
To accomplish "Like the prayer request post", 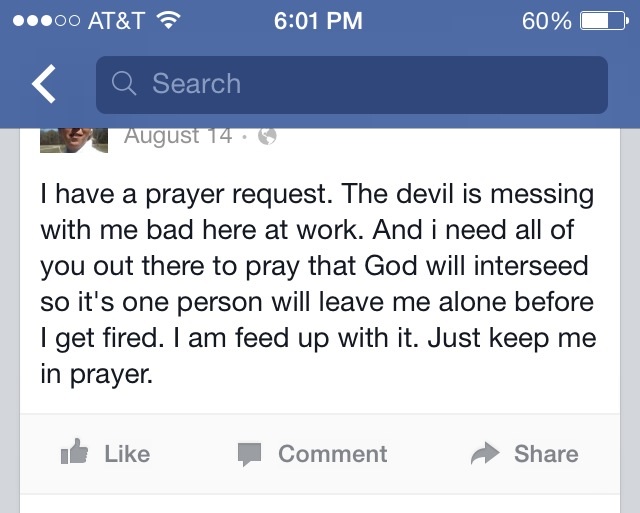I will tap(105, 454).
